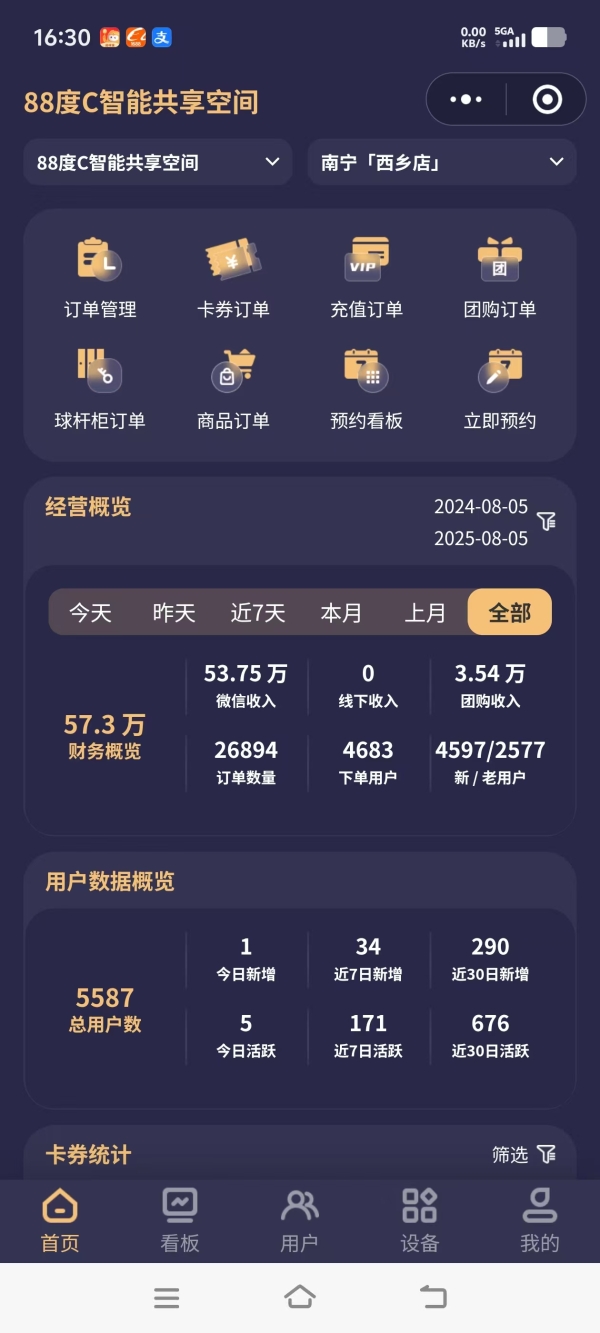Open the mini program more menu
The height and width of the screenshot is (1333, 600).
point(466,100)
